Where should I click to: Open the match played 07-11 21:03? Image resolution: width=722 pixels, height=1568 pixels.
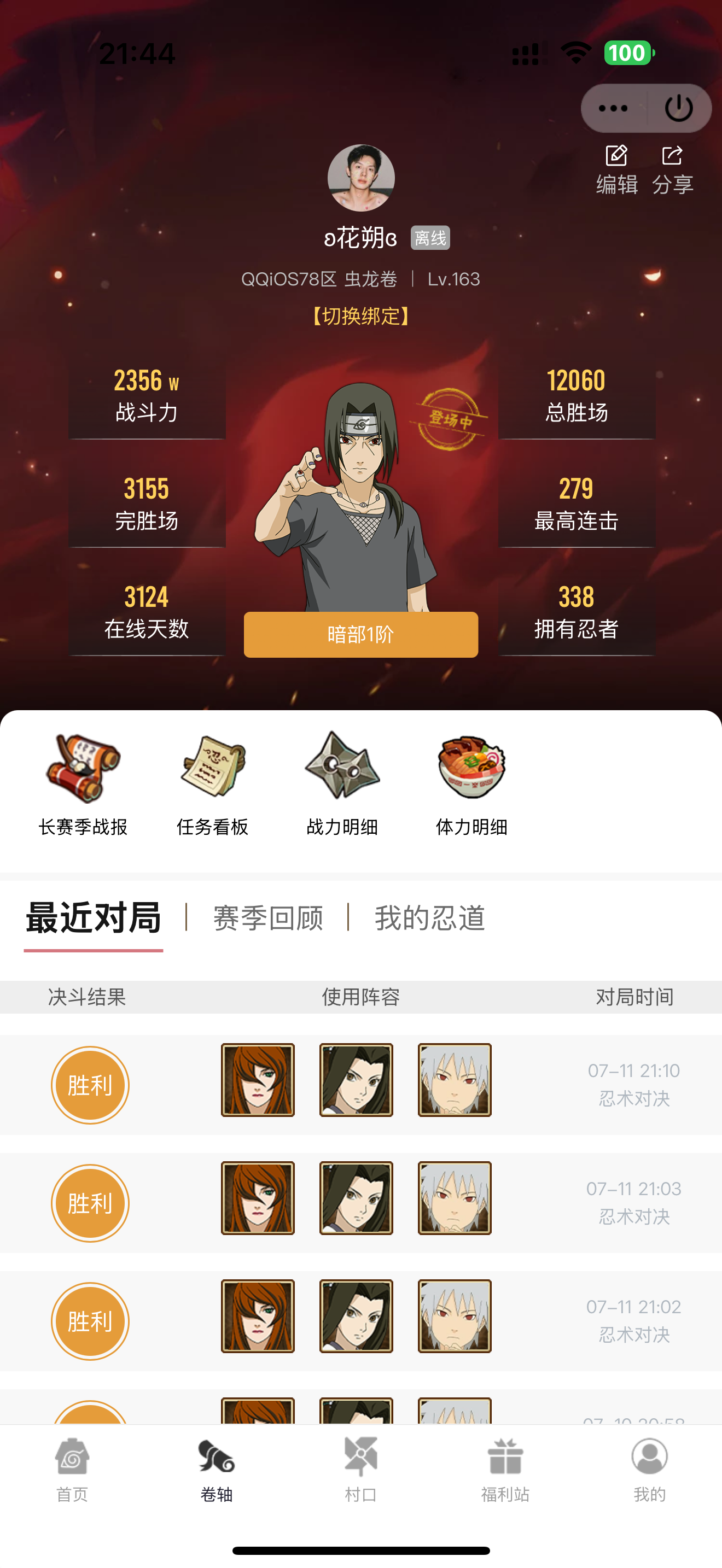click(x=360, y=1202)
